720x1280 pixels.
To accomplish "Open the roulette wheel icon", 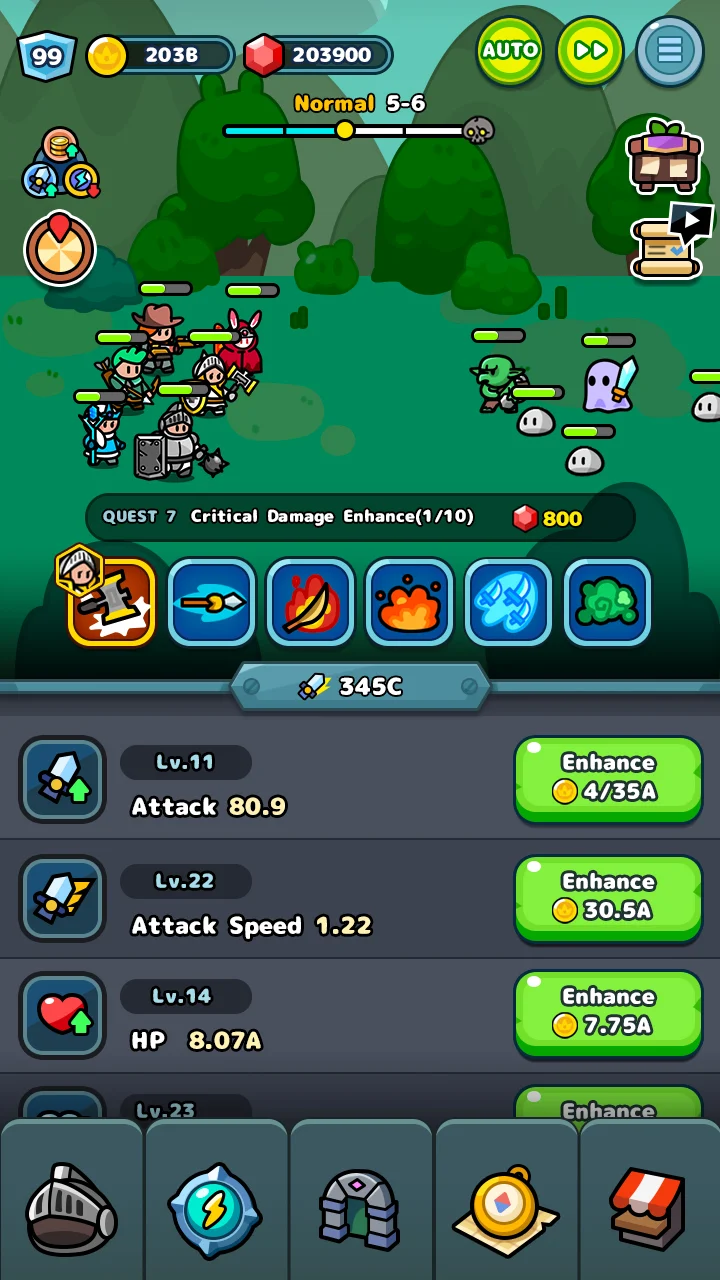I will pos(60,249).
